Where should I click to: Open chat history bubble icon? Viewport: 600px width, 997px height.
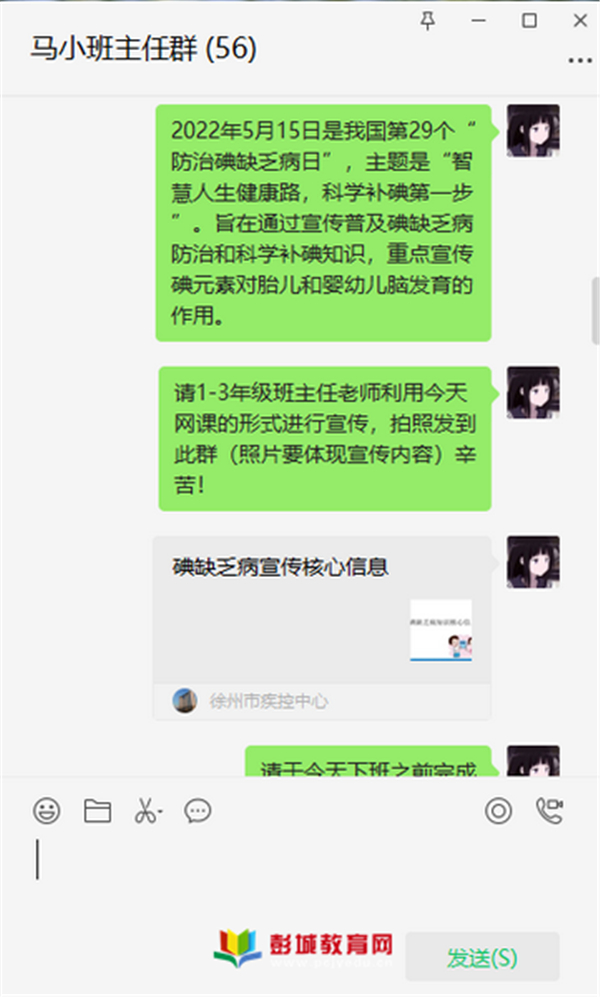[198, 811]
